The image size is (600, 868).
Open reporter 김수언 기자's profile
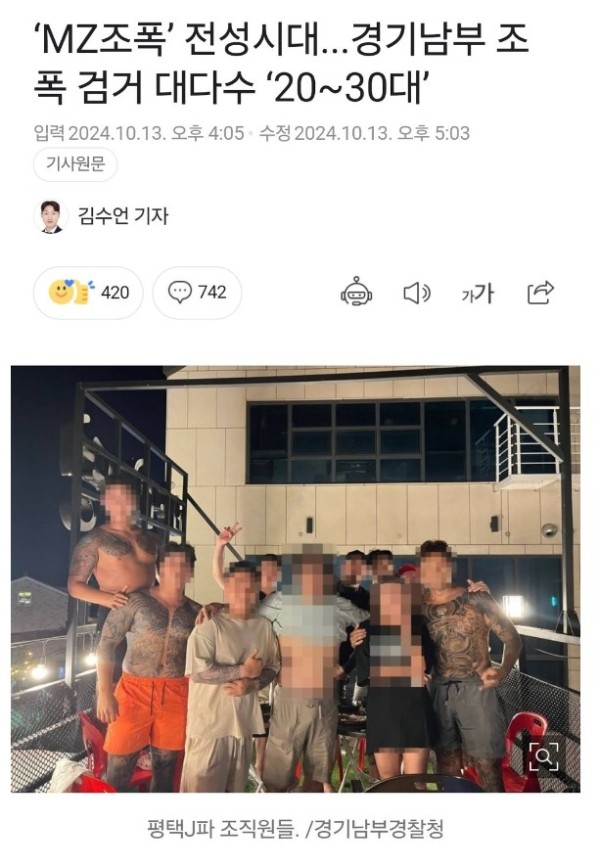click(122, 215)
